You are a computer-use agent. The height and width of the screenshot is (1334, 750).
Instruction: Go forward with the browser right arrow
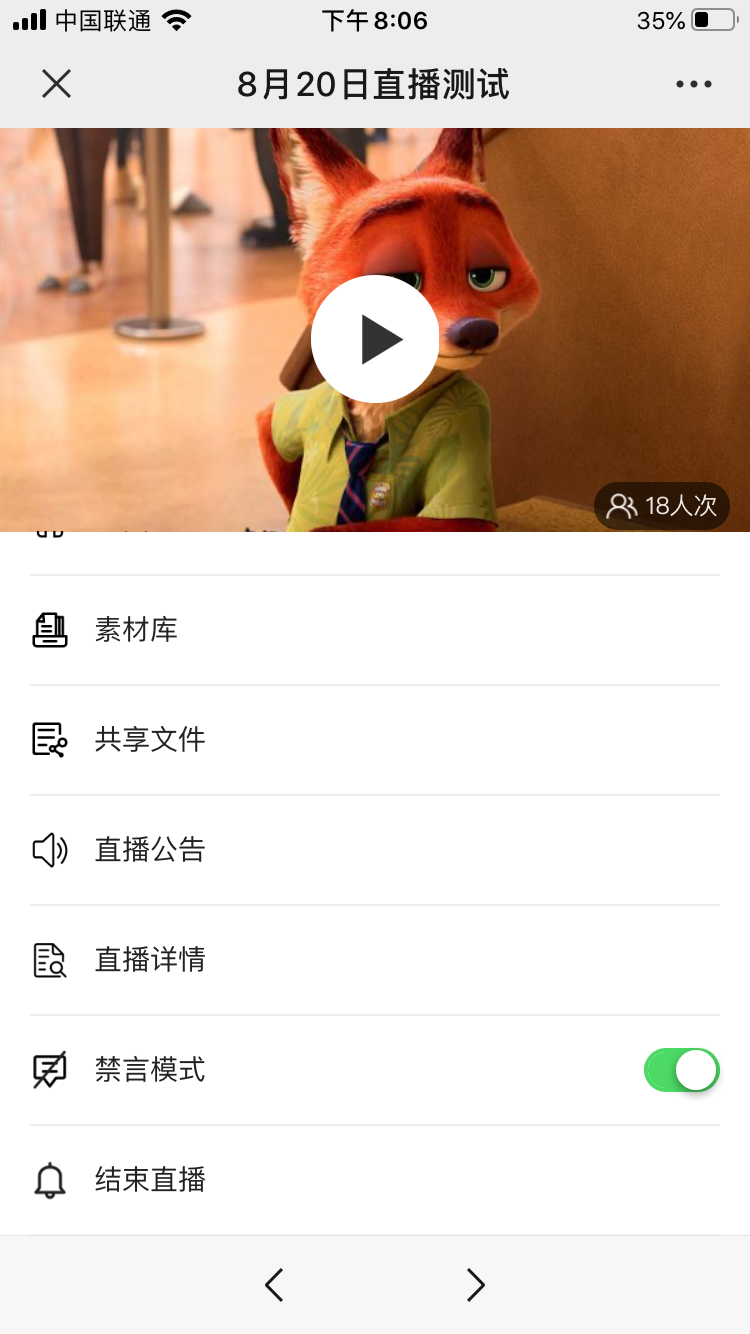click(x=476, y=1284)
